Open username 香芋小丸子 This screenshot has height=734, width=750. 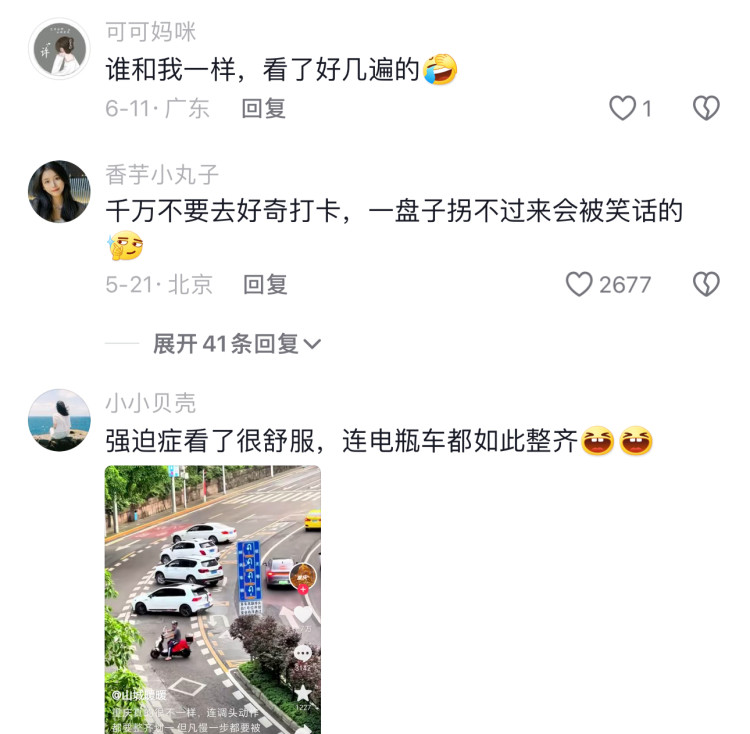pos(162,174)
